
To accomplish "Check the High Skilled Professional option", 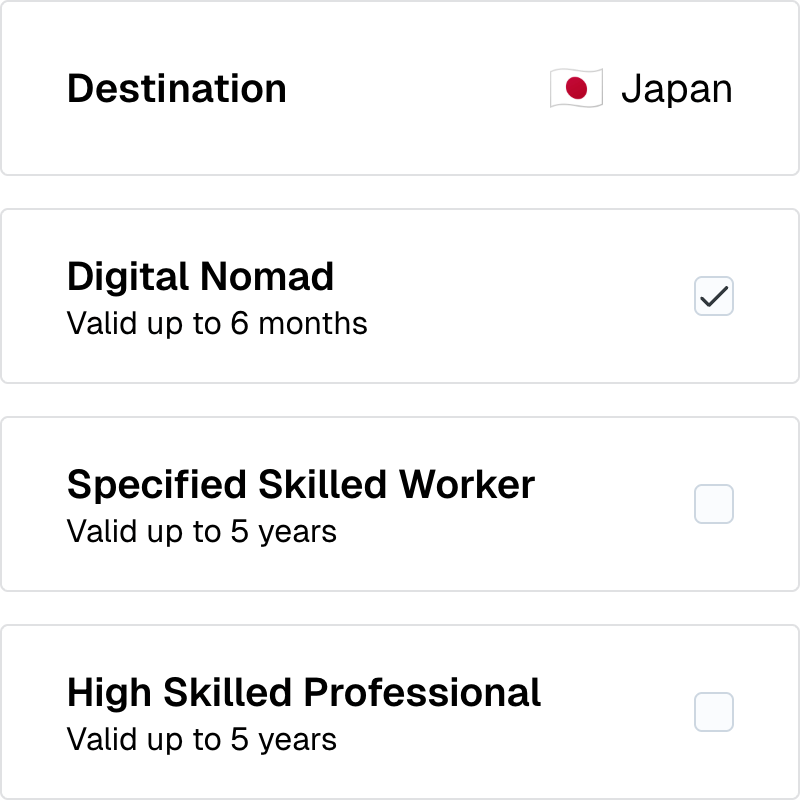I will click(x=714, y=712).
